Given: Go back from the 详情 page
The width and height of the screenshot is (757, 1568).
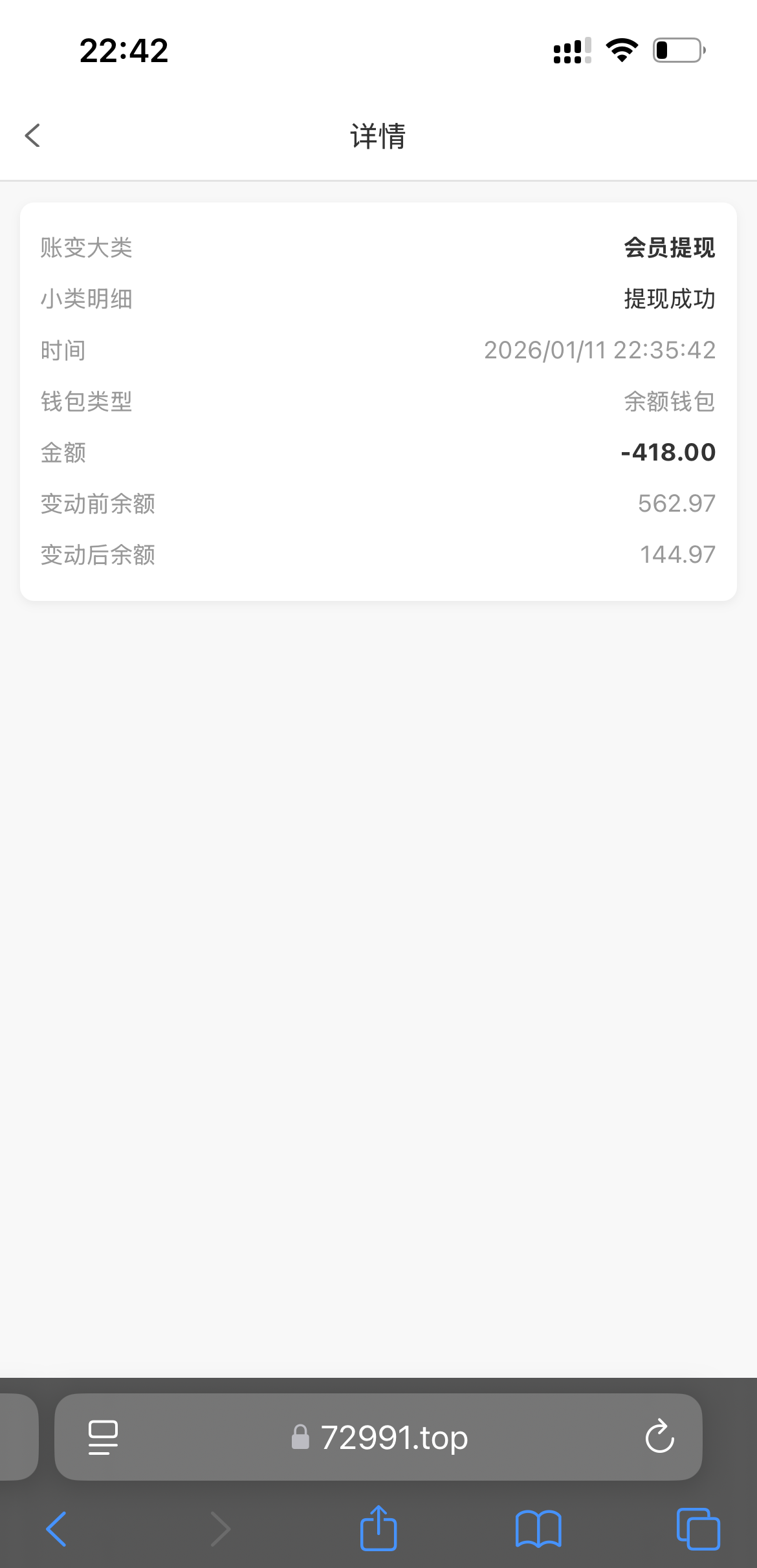Looking at the screenshot, I should (32, 136).
